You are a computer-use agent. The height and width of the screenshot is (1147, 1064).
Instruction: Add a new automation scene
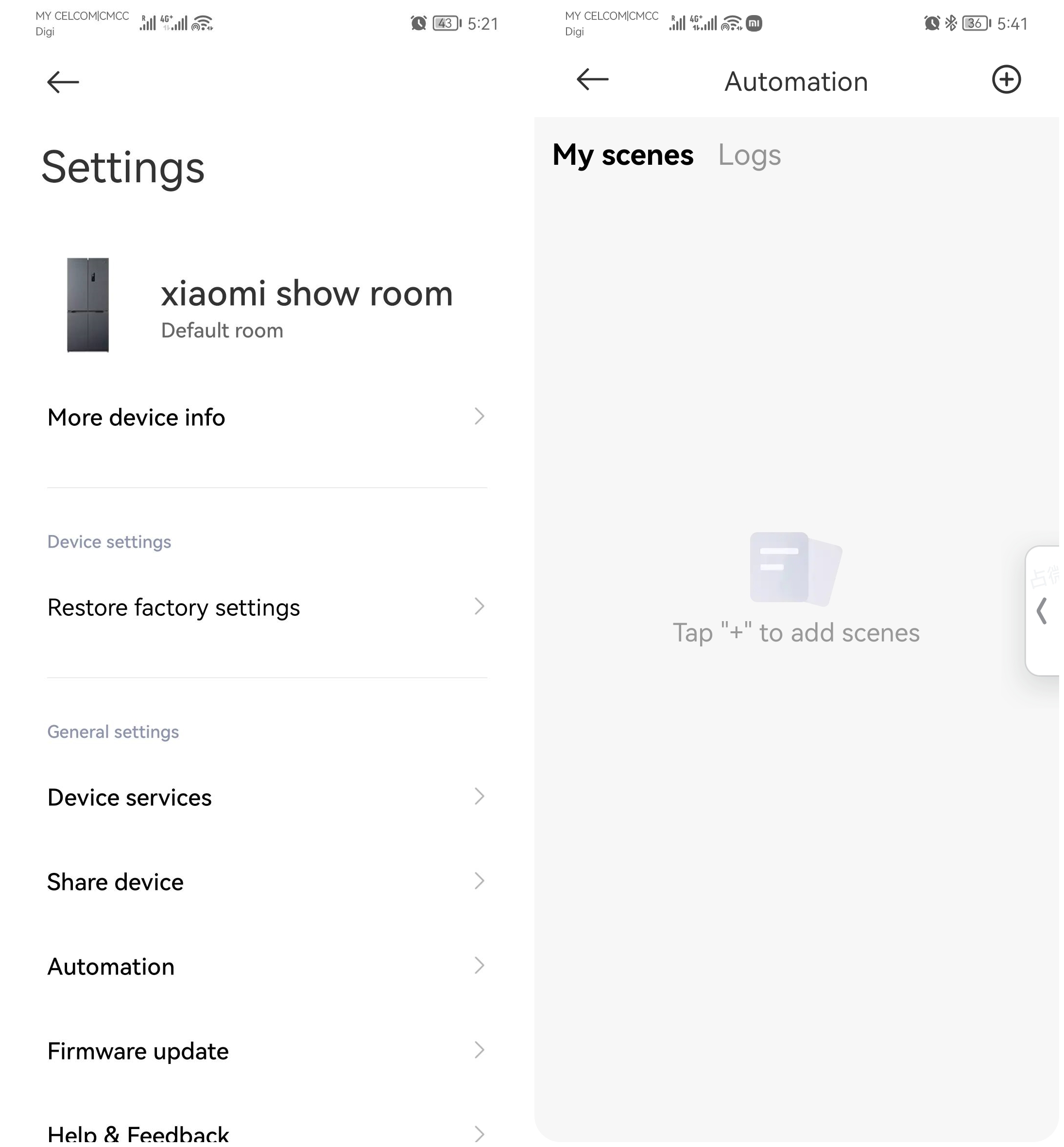coord(1006,80)
